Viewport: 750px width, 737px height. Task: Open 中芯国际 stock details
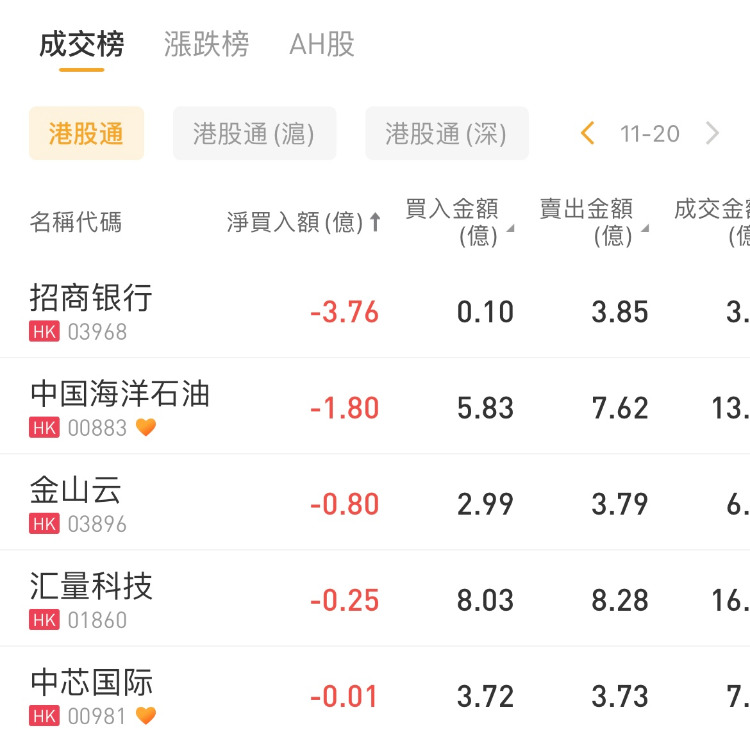coord(92,694)
